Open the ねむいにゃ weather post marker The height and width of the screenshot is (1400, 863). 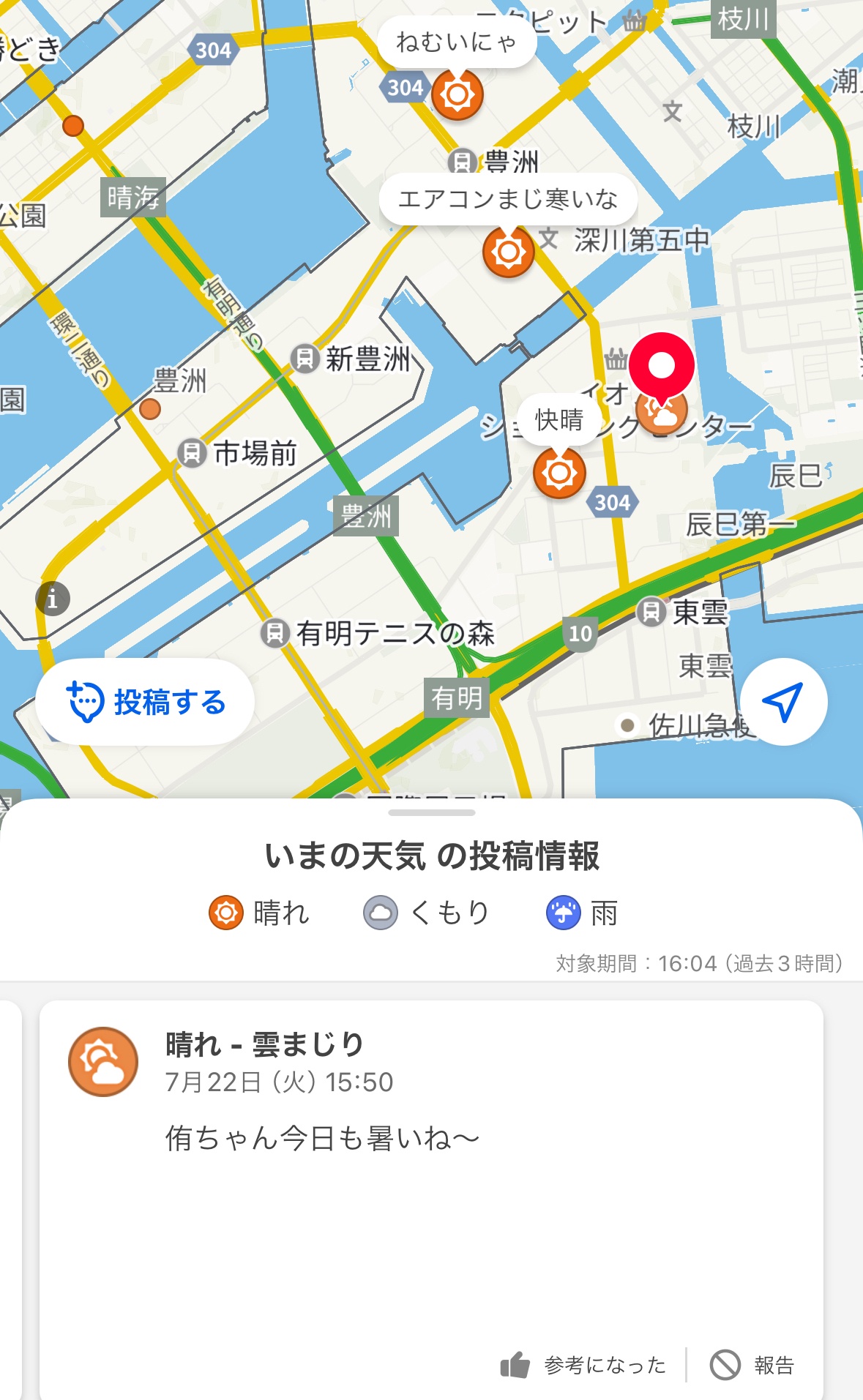tap(457, 94)
